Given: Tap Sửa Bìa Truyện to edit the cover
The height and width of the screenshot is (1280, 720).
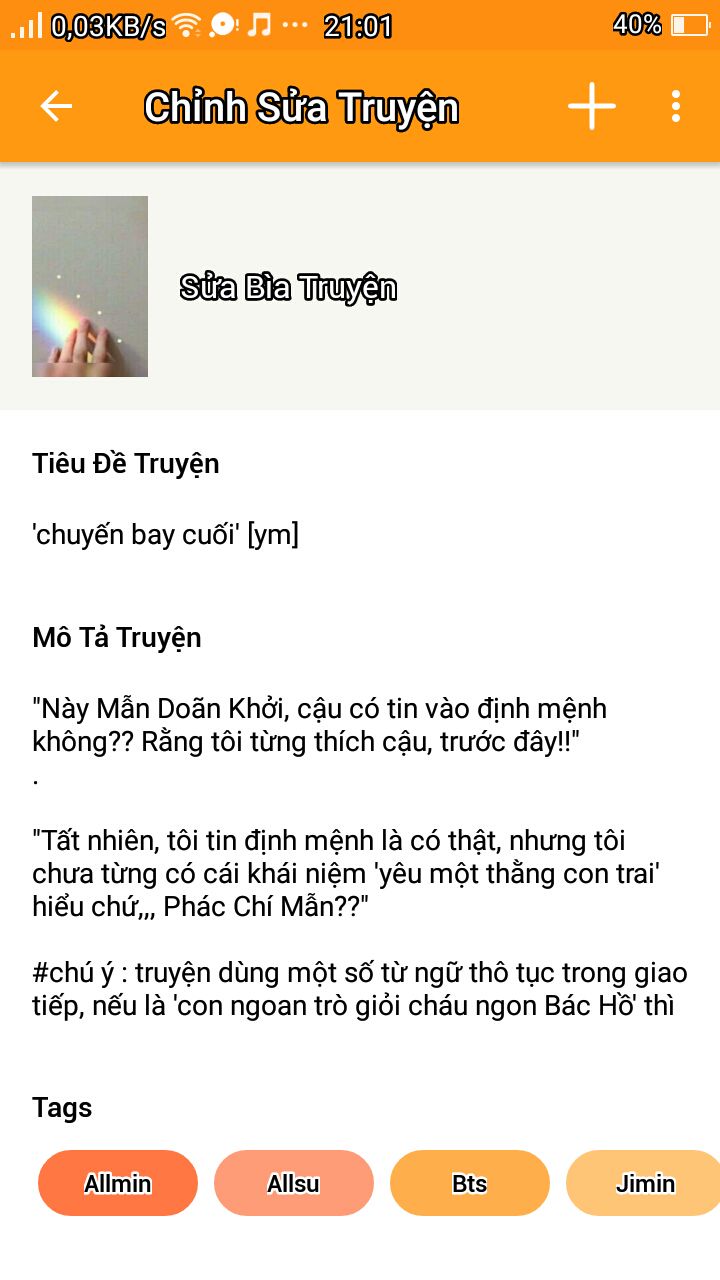Looking at the screenshot, I should click(x=288, y=288).
